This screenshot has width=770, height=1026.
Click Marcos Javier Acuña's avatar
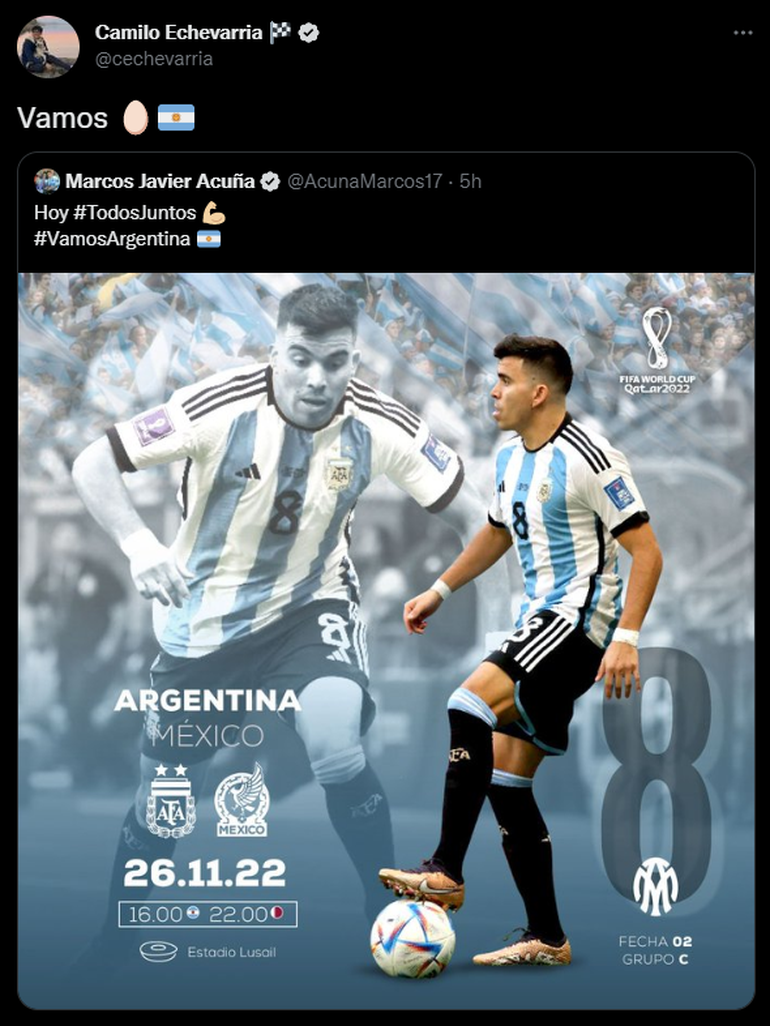pos(47,179)
